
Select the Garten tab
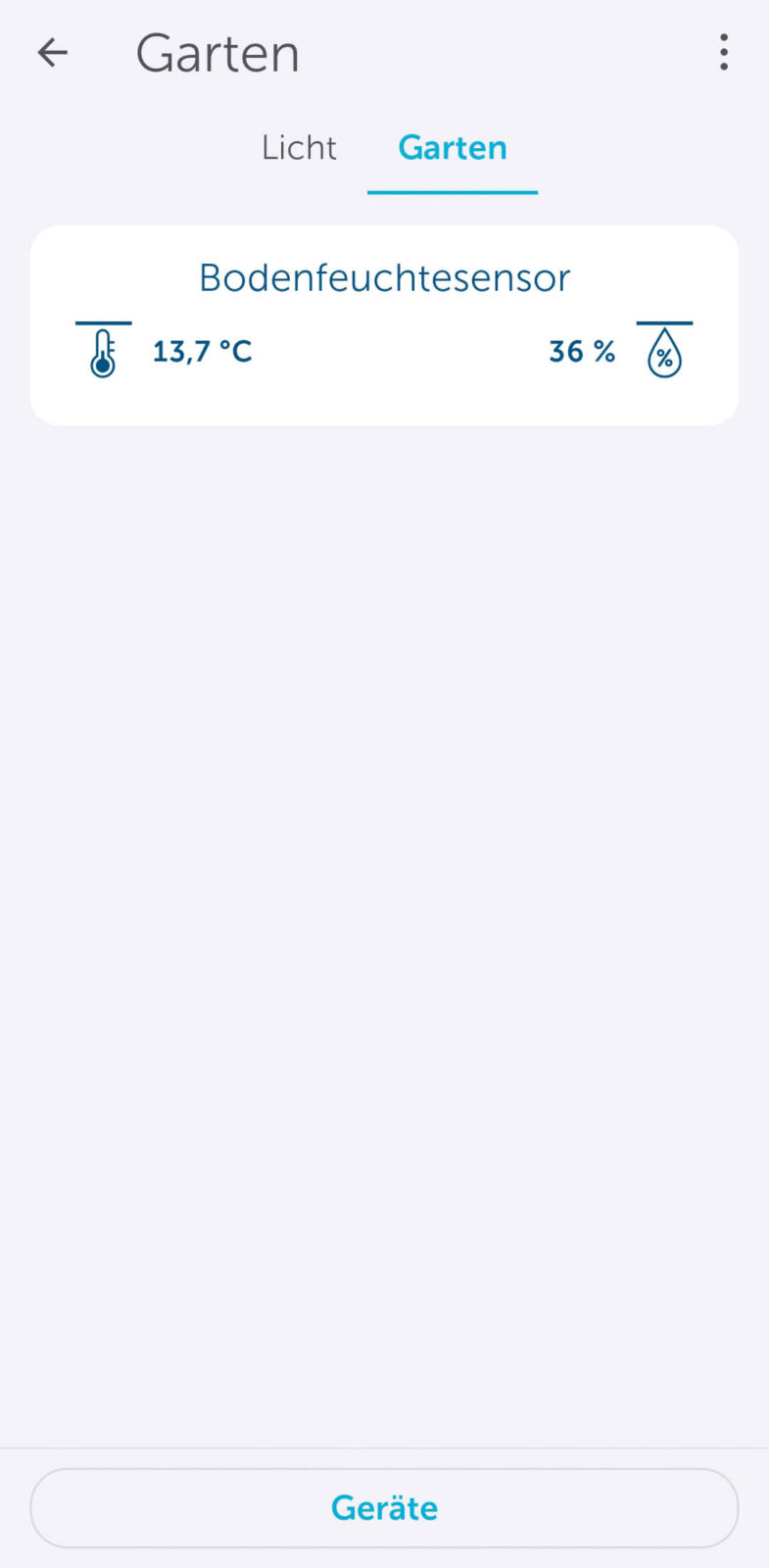point(453,148)
